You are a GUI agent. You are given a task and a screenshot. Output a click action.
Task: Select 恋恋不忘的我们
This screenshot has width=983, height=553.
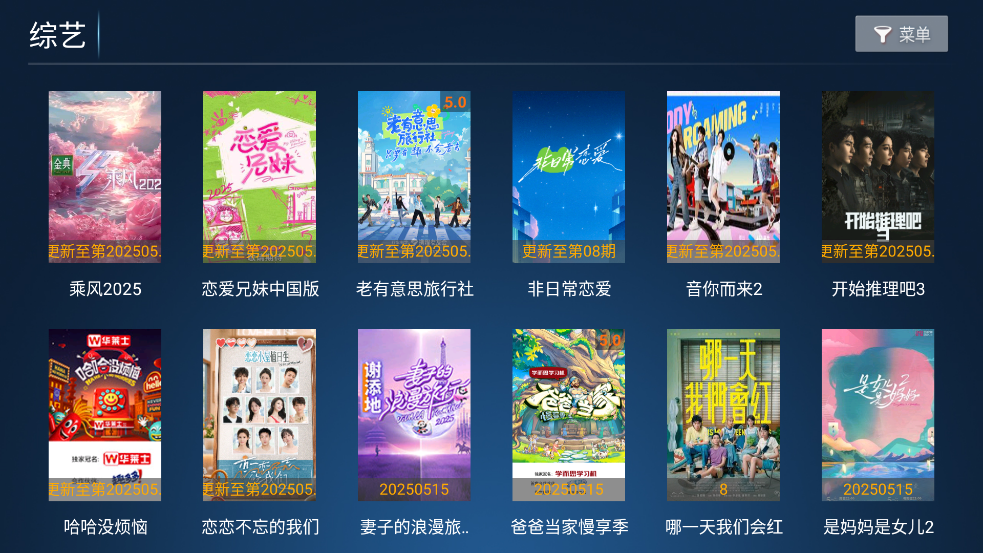tap(260, 415)
